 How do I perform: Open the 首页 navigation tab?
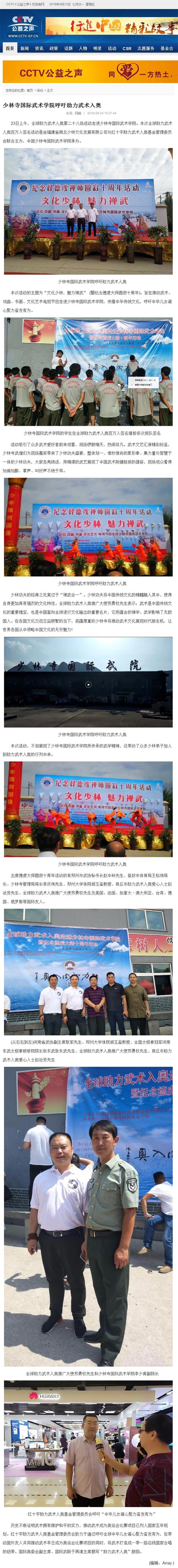tap(10, 48)
